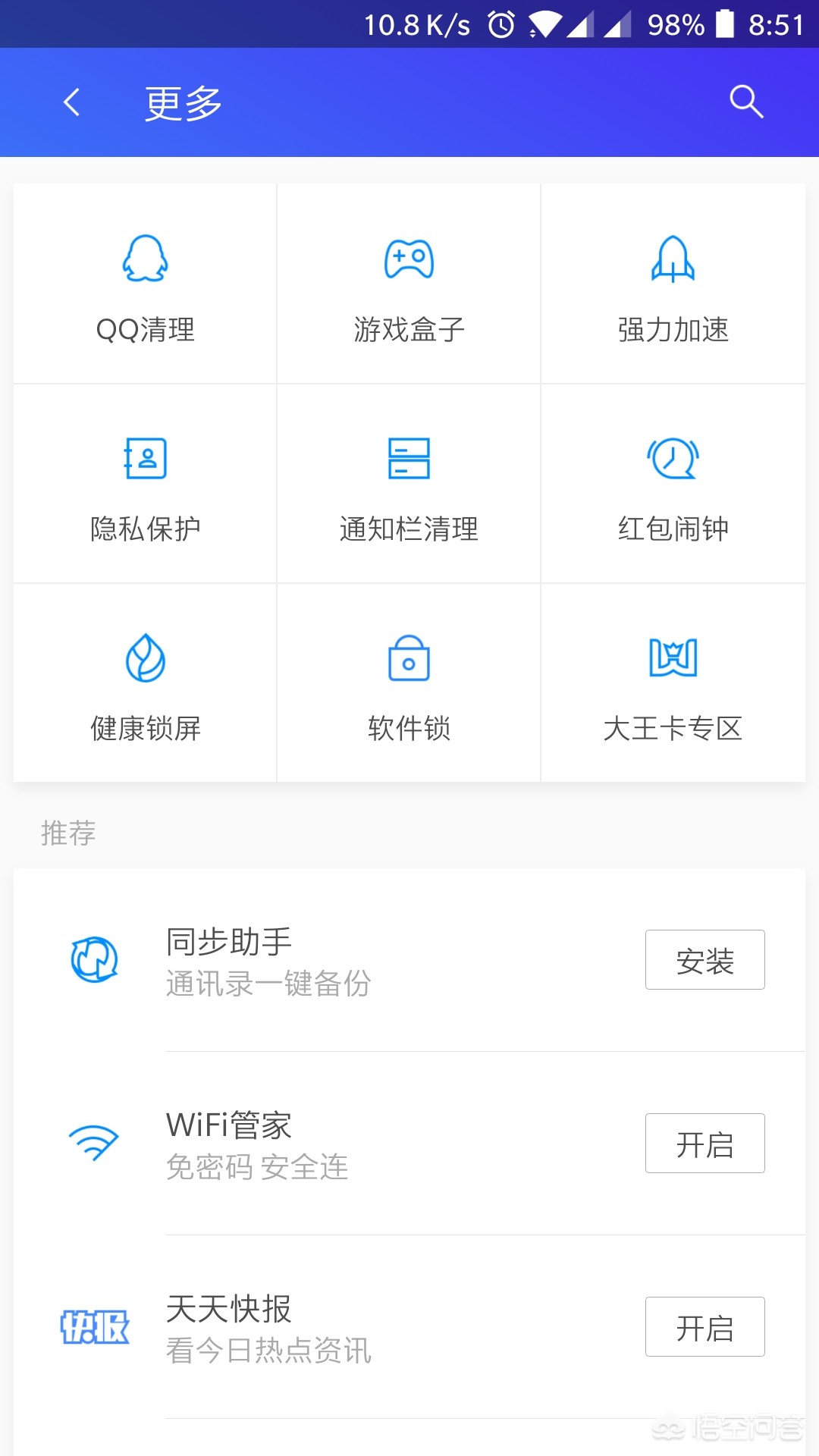This screenshot has height=1456, width=819.
Task: Open 软件锁
Action: click(x=409, y=683)
